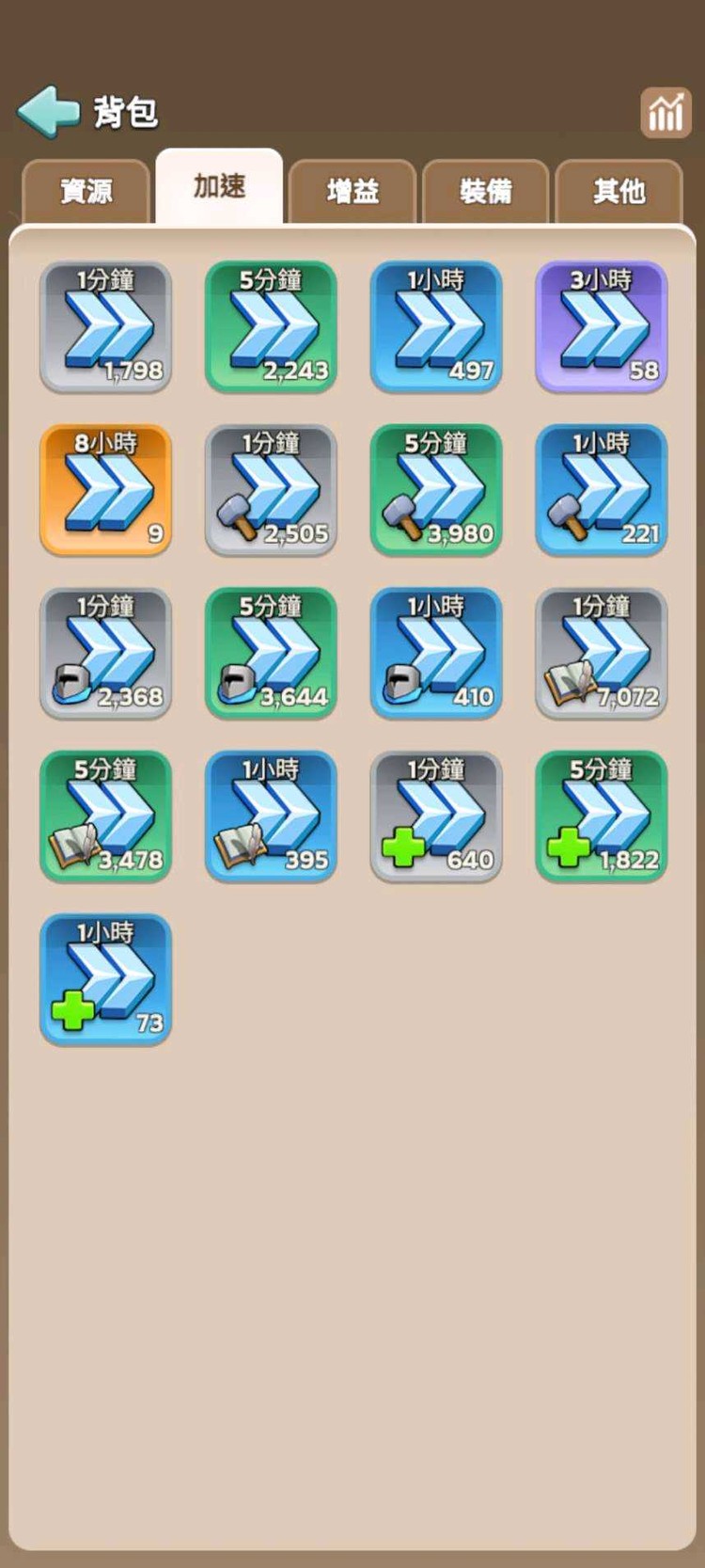
Task: Open the 1分鐘 book speedup with 7,072
Action: coord(602,653)
